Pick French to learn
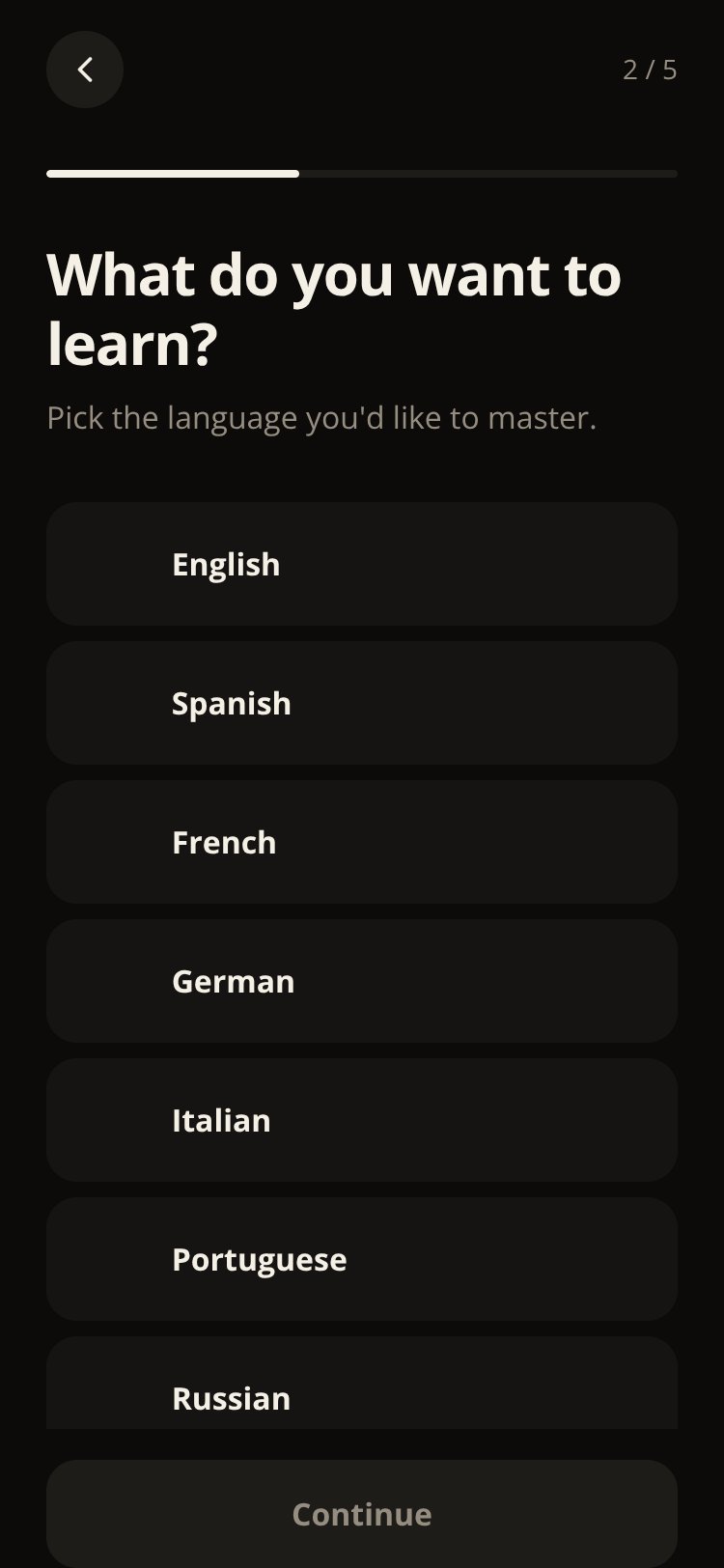Image resolution: width=724 pixels, height=1568 pixels. click(362, 842)
